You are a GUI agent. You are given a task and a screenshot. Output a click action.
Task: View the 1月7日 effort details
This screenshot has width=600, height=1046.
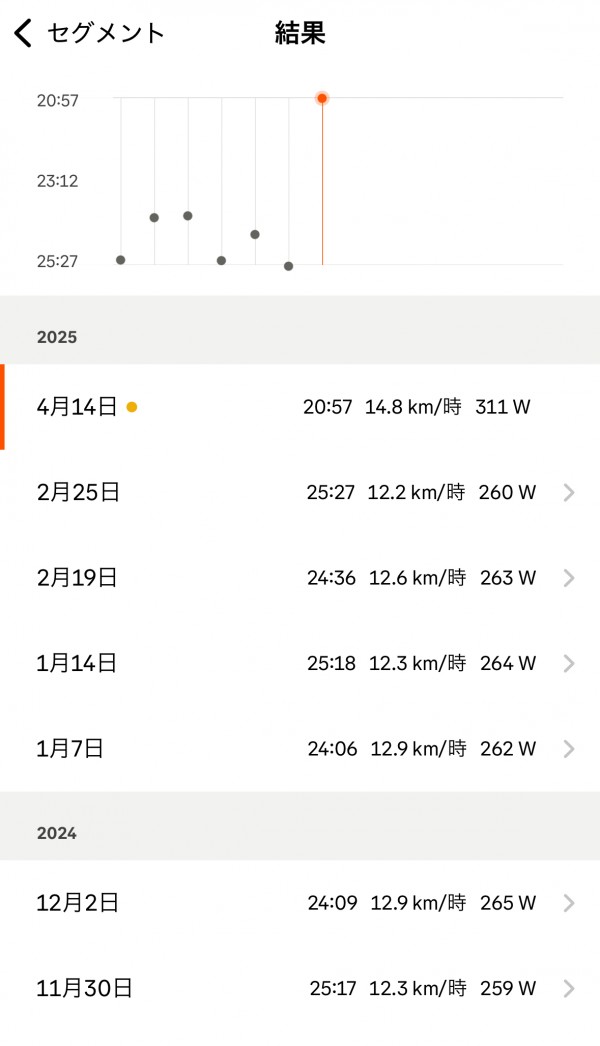300,748
